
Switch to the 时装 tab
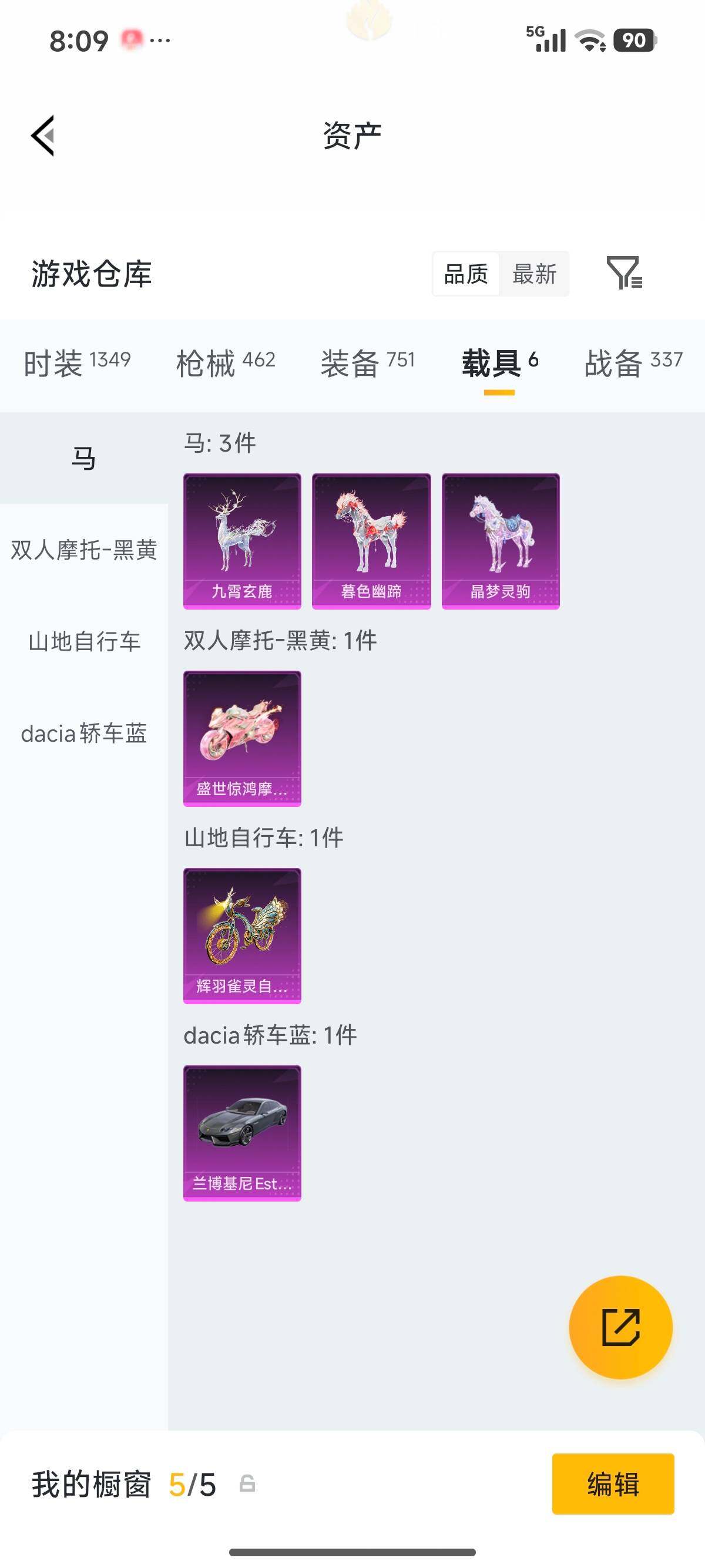point(78,363)
